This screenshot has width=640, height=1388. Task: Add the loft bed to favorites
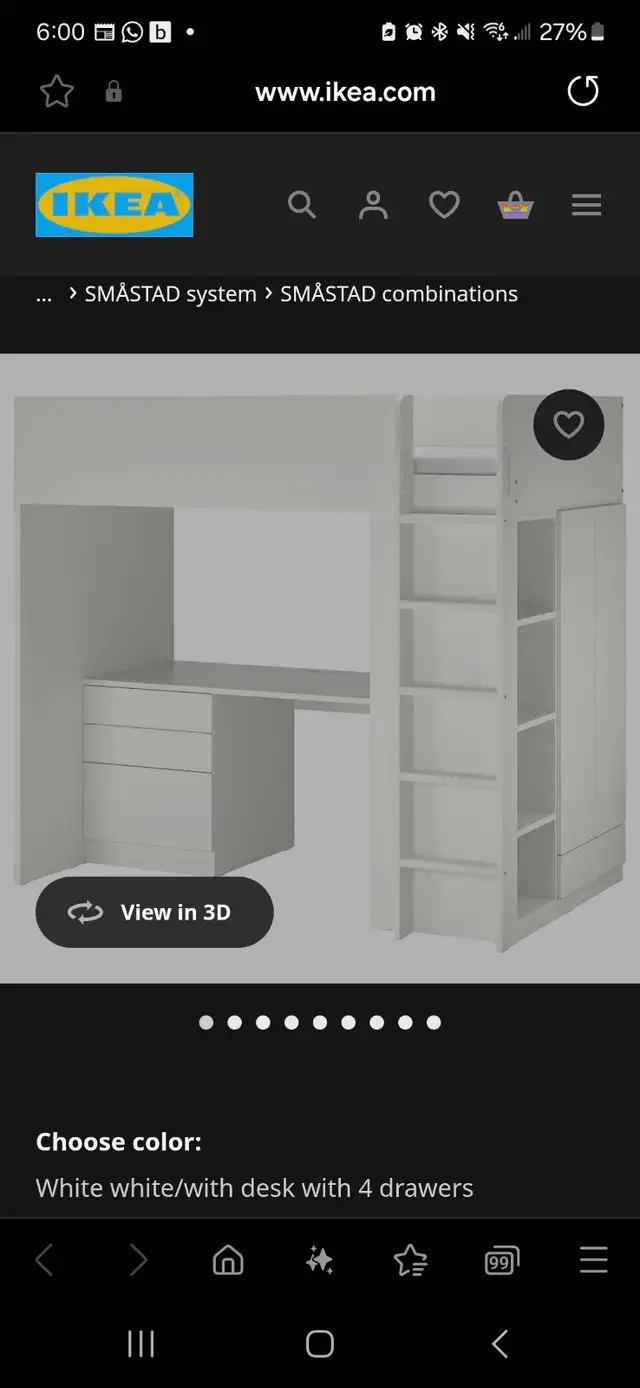(568, 425)
